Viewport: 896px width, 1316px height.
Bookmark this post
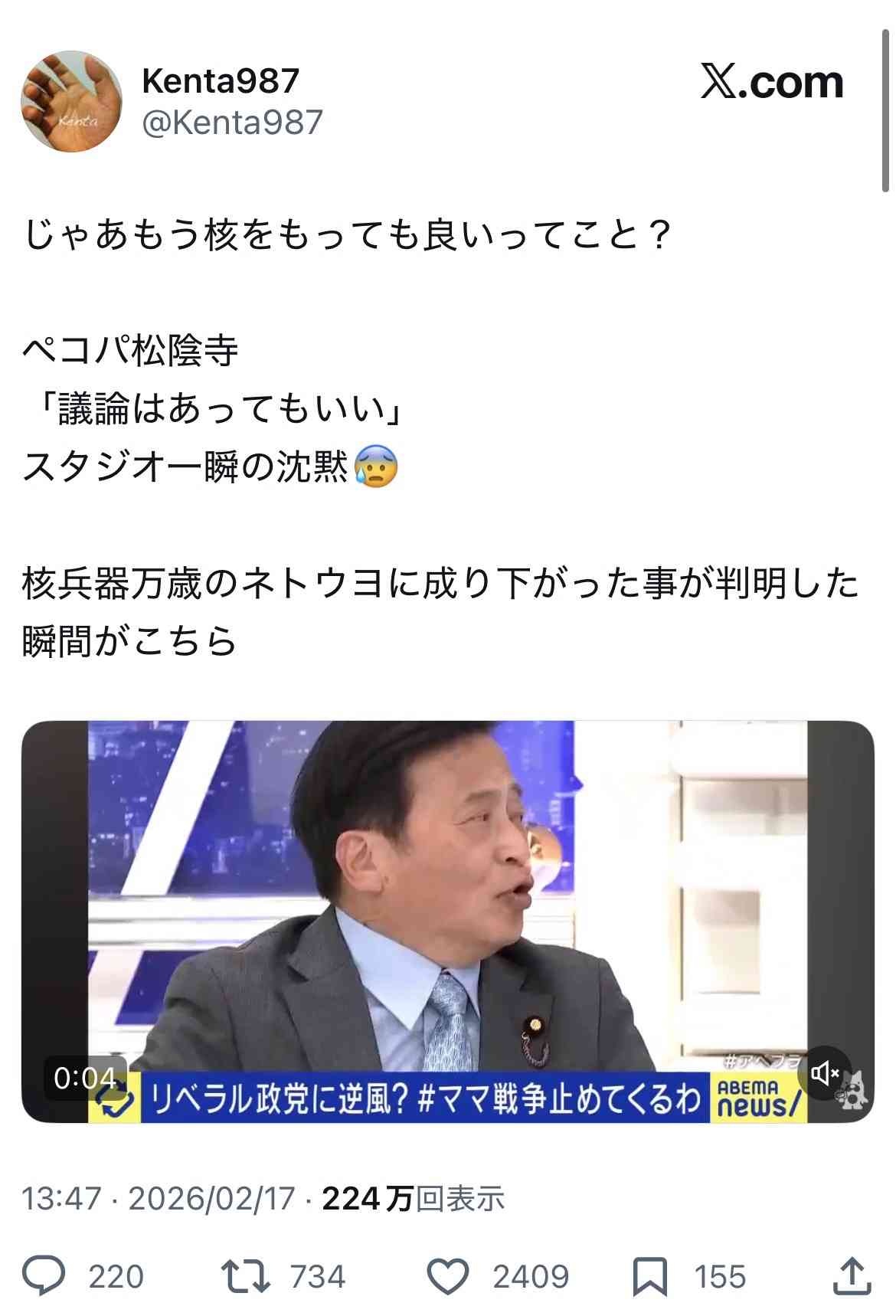pos(649,1276)
